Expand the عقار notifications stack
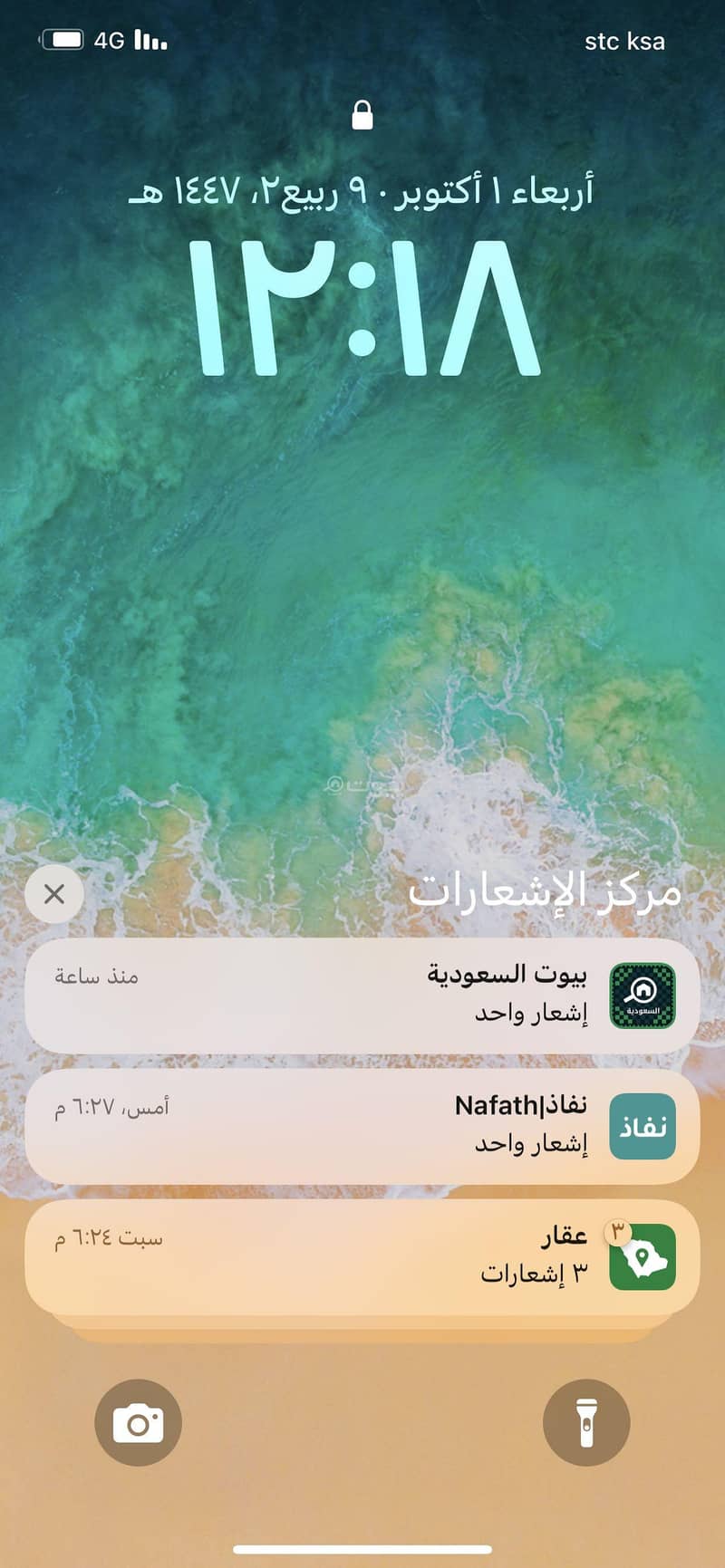 point(362,1256)
